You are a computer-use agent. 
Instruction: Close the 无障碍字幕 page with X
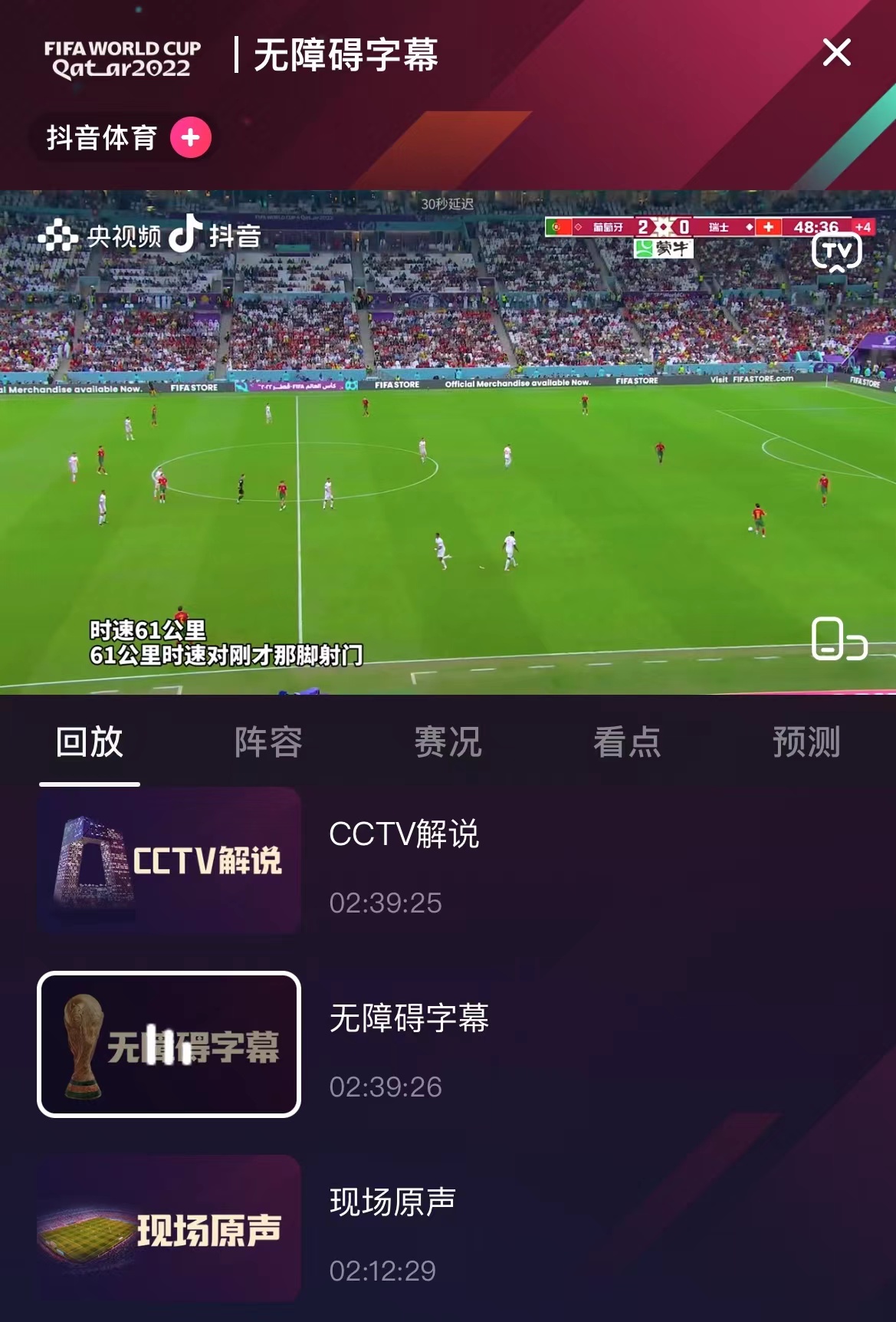[837, 53]
